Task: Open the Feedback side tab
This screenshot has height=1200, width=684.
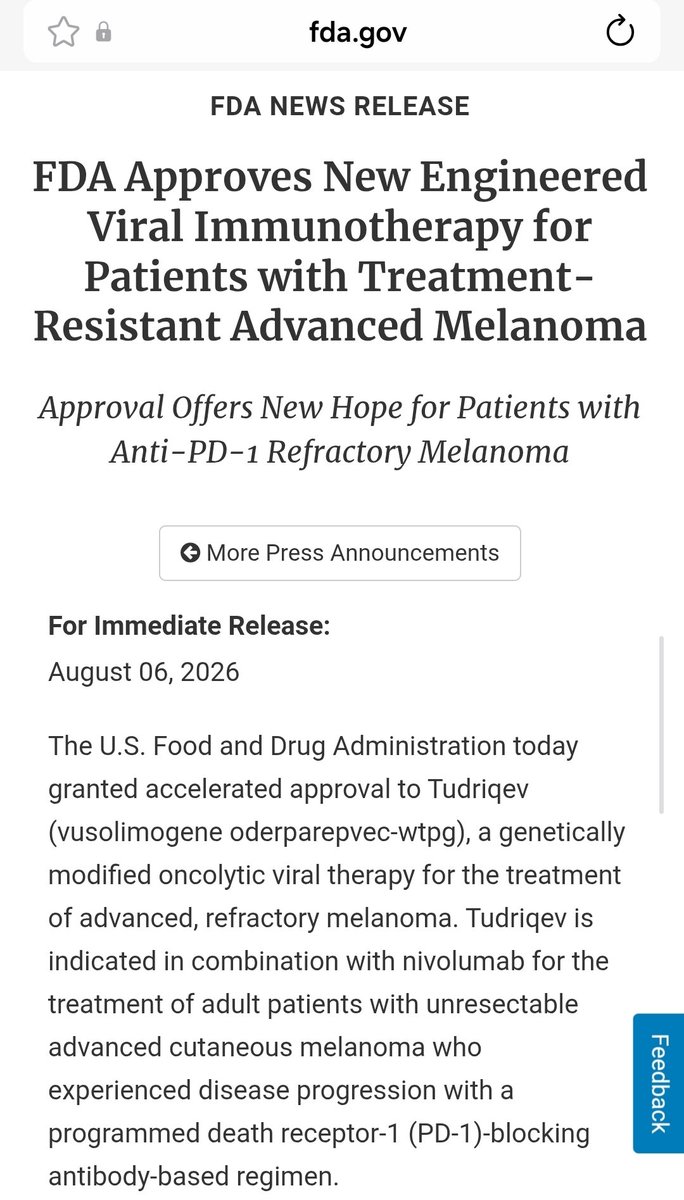Action: point(658,1084)
